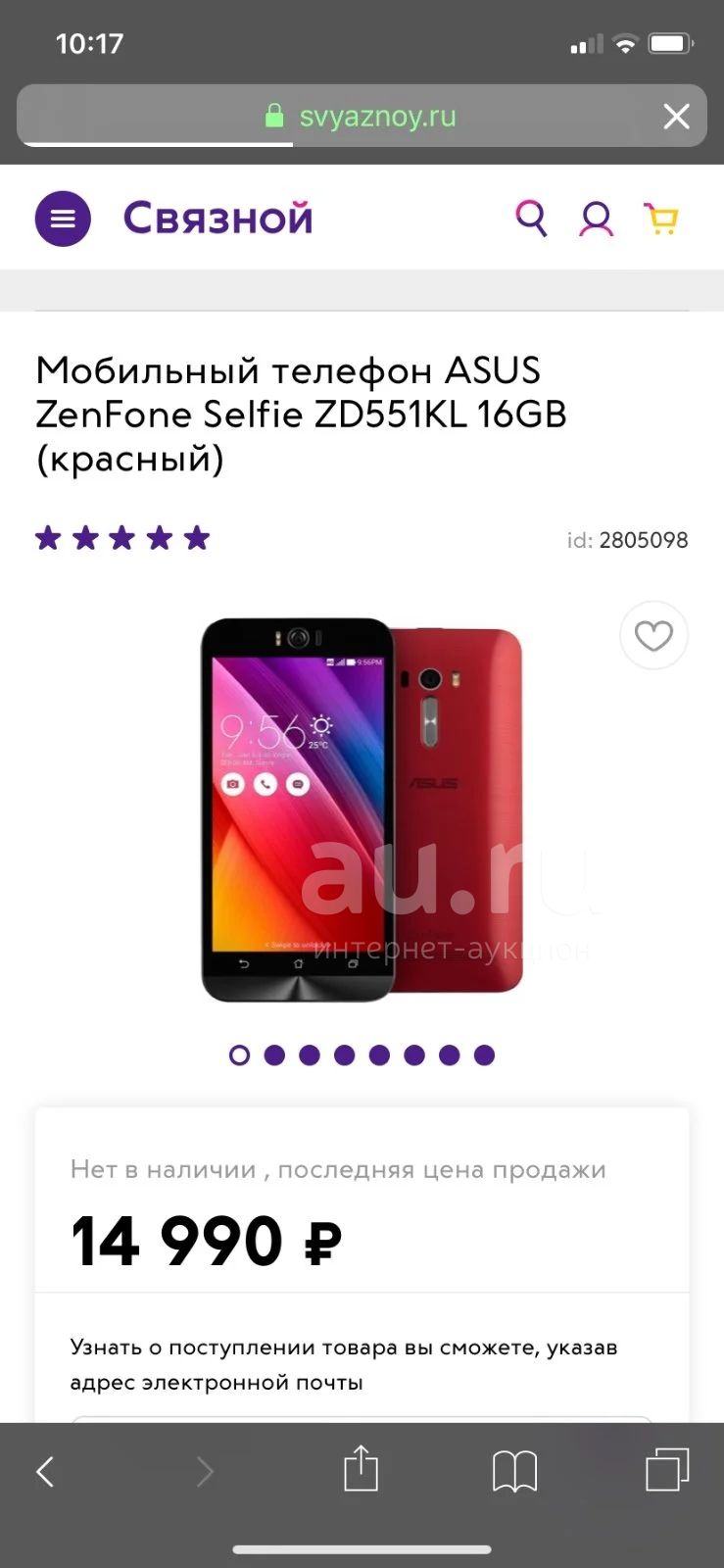Select the second image gallery dot
Image resolution: width=724 pixels, height=1568 pixels.
274,1054
